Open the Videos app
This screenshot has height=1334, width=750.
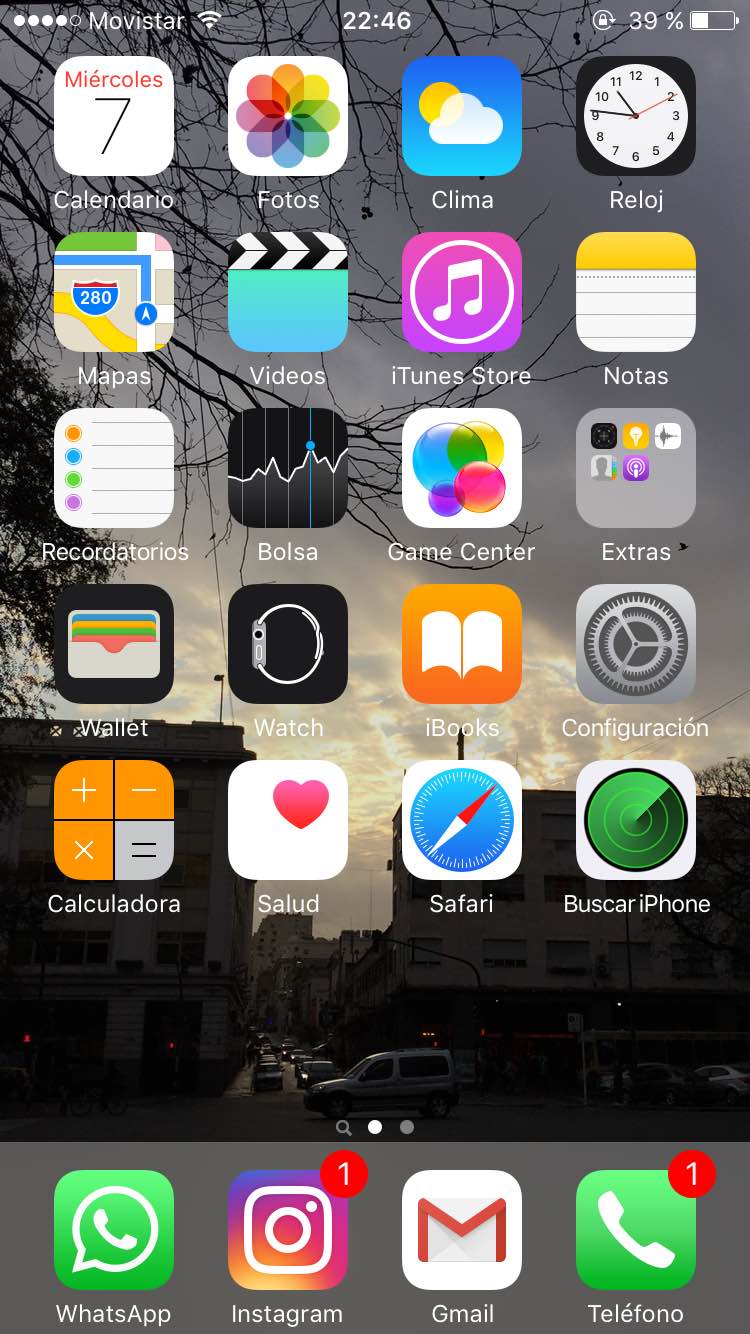(x=288, y=293)
